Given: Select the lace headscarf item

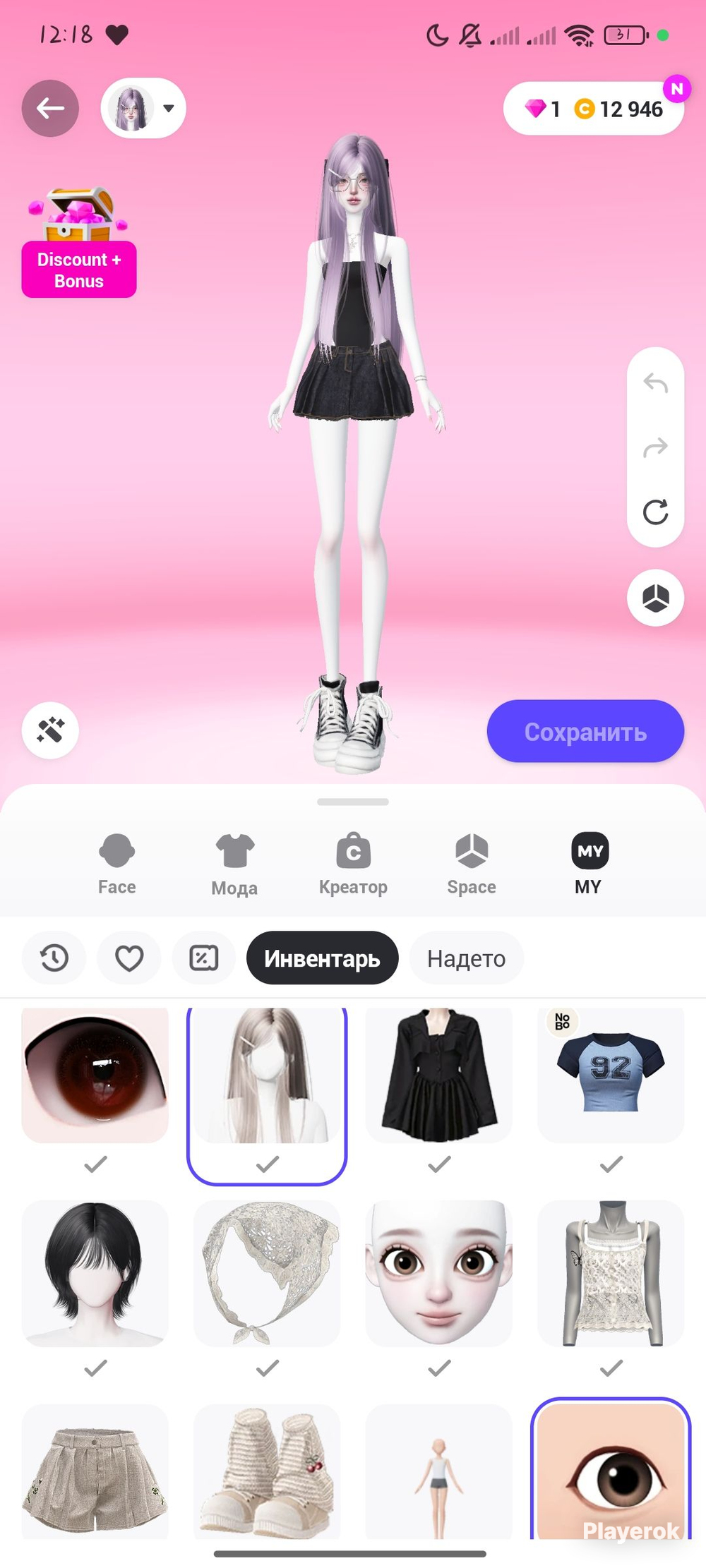Looking at the screenshot, I should coord(267,1273).
